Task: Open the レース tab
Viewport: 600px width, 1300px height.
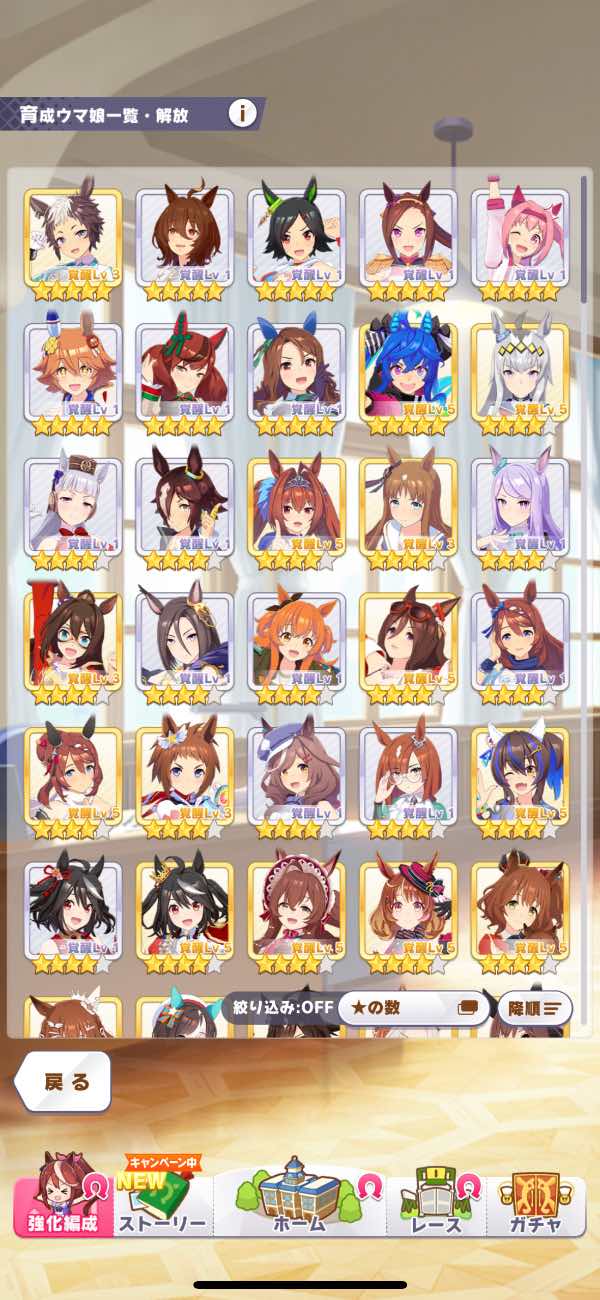Action: click(x=436, y=1206)
